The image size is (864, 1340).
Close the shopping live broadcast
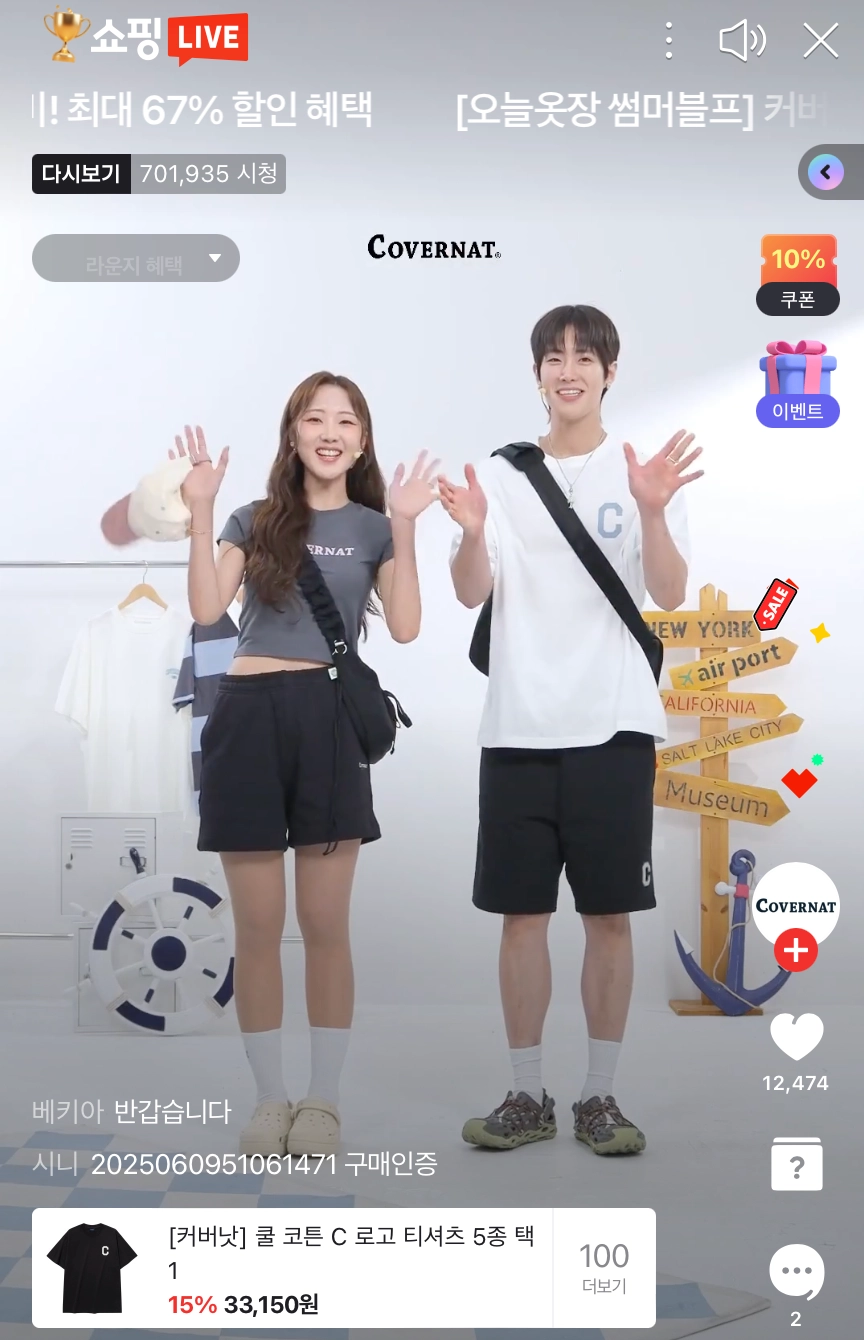821,41
